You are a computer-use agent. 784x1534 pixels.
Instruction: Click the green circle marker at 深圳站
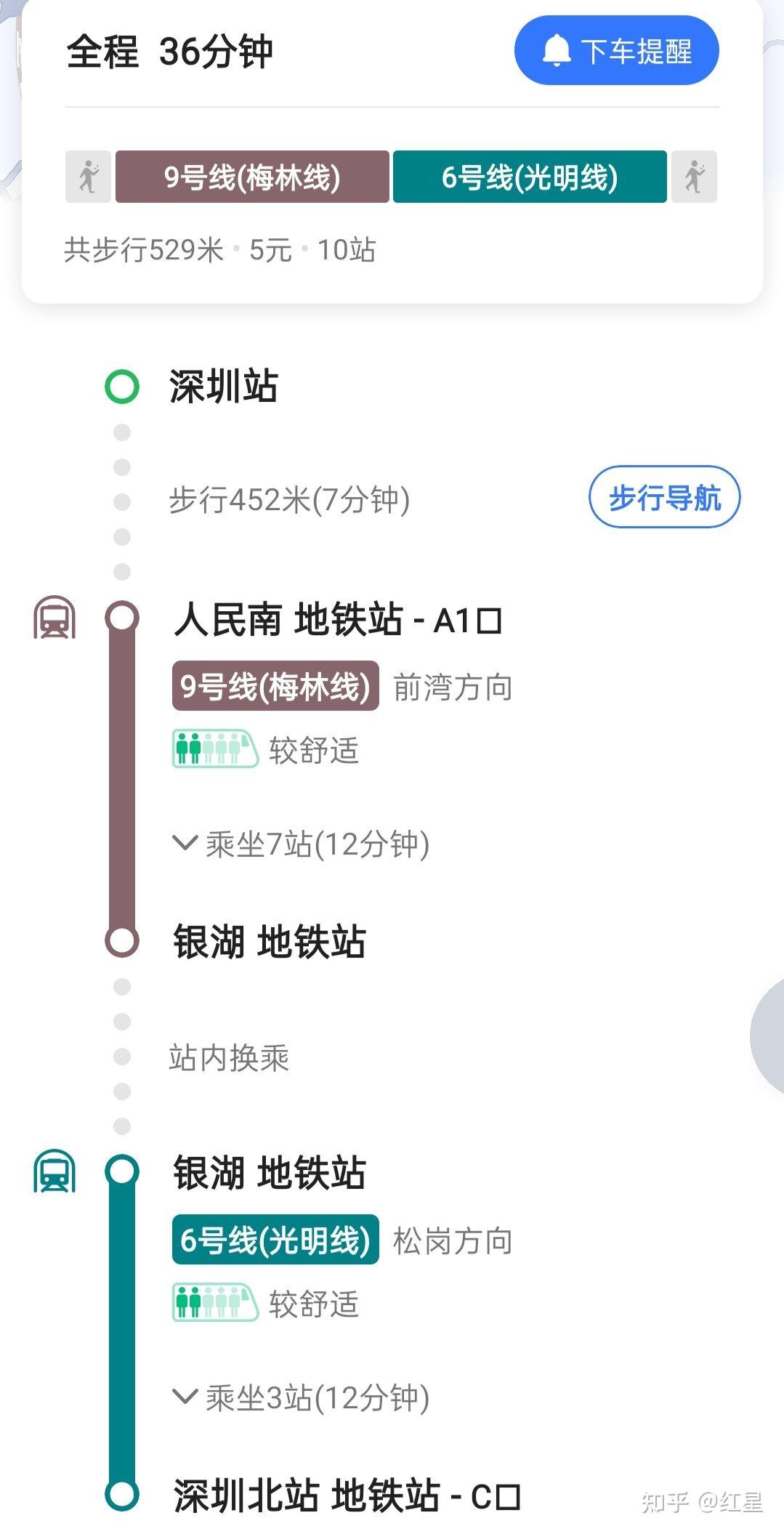(122, 387)
